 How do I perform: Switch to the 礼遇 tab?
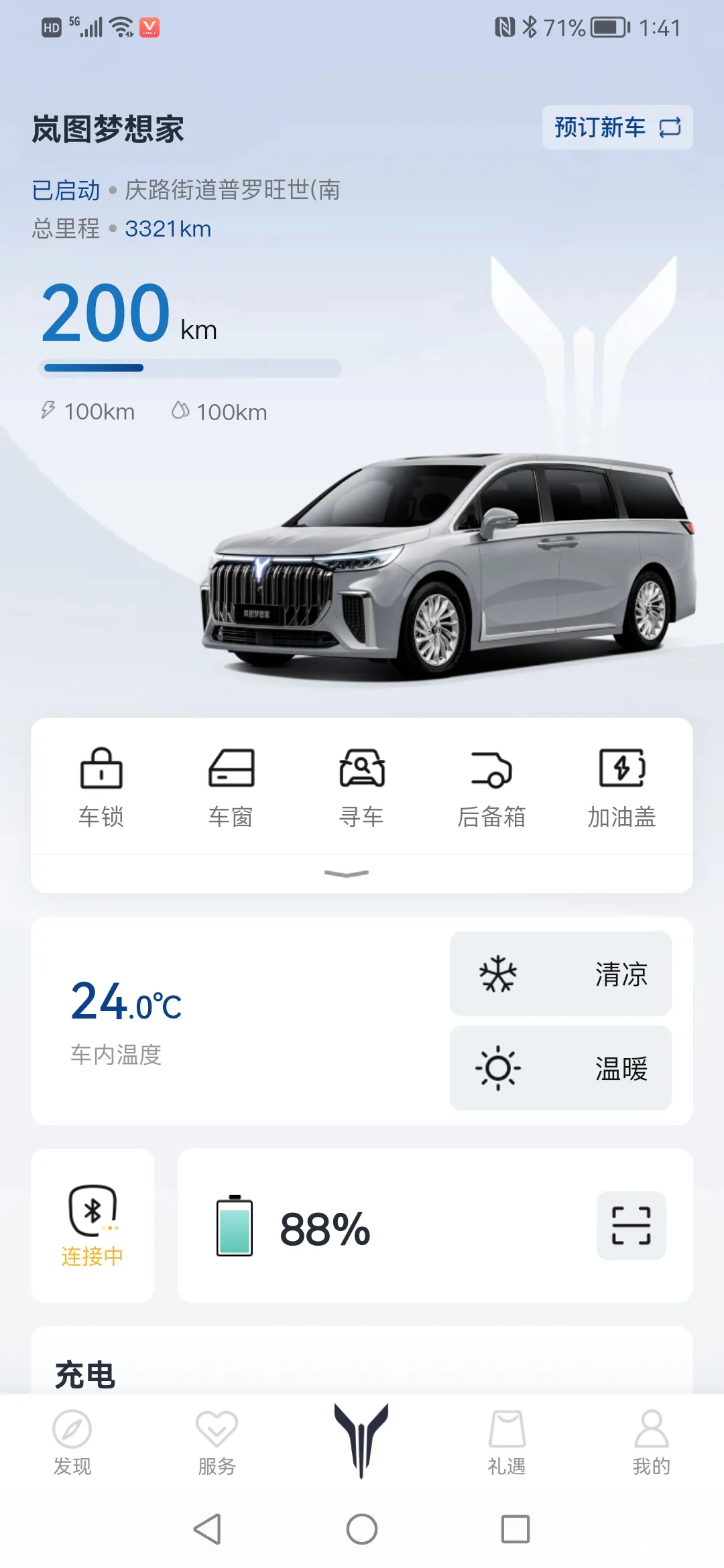click(x=507, y=1441)
